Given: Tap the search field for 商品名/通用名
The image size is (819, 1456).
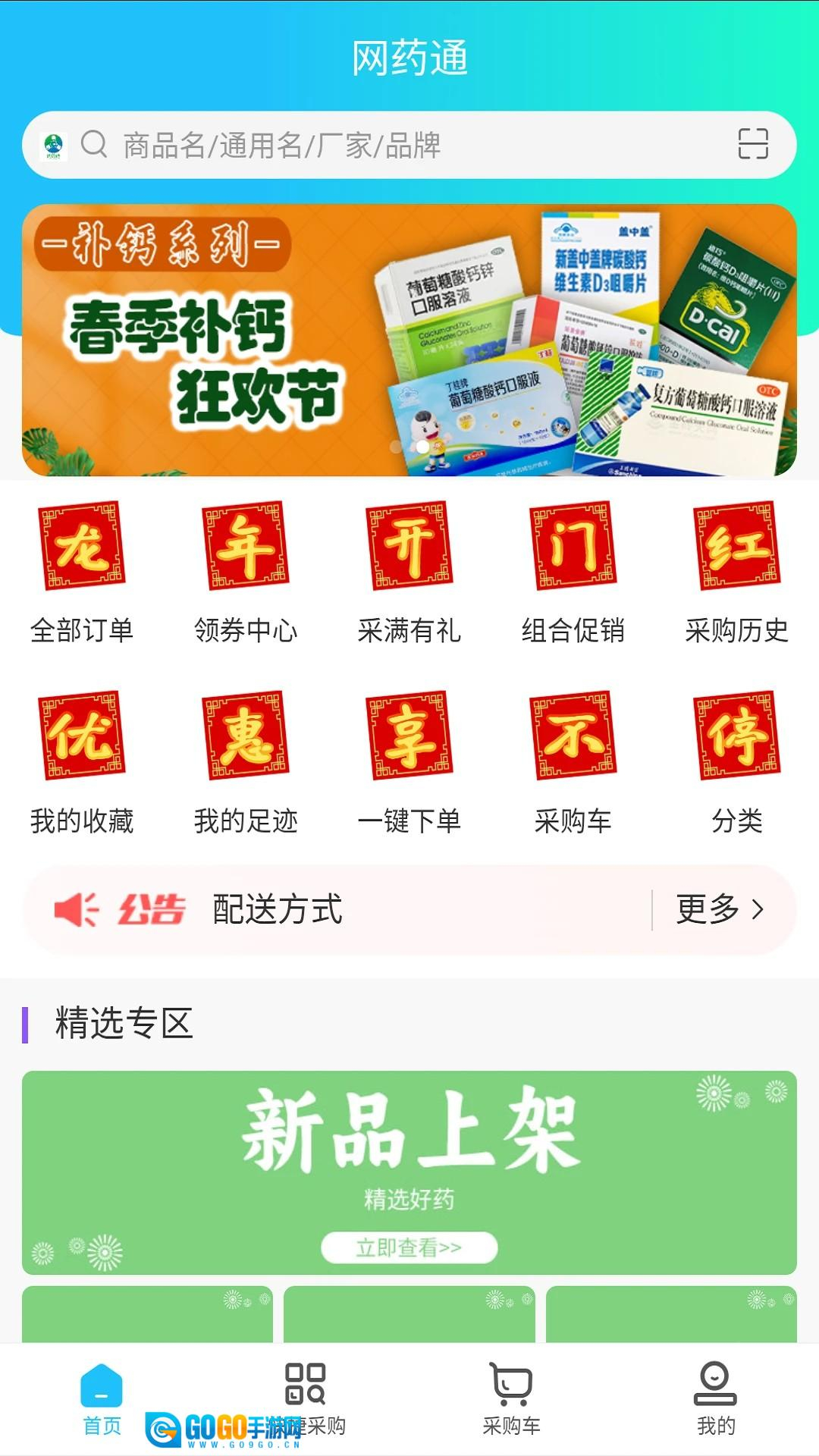Looking at the screenshot, I should [x=394, y=145].
